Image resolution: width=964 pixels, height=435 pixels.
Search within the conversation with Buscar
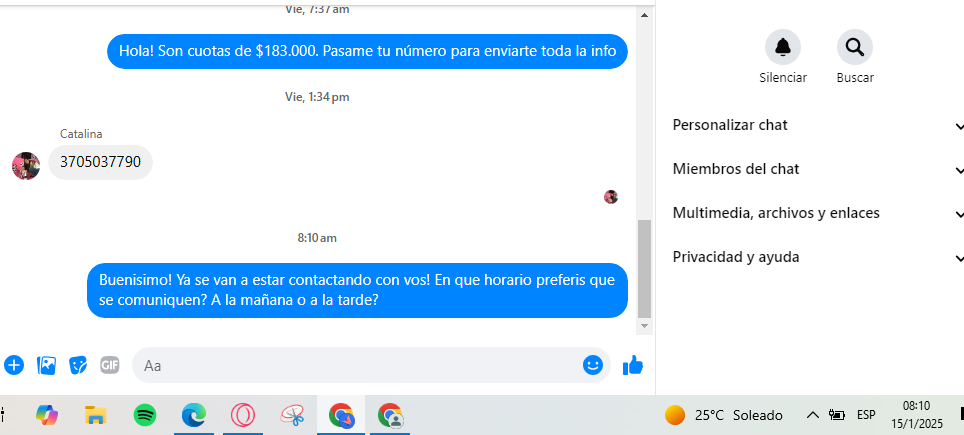click(855, 47)
